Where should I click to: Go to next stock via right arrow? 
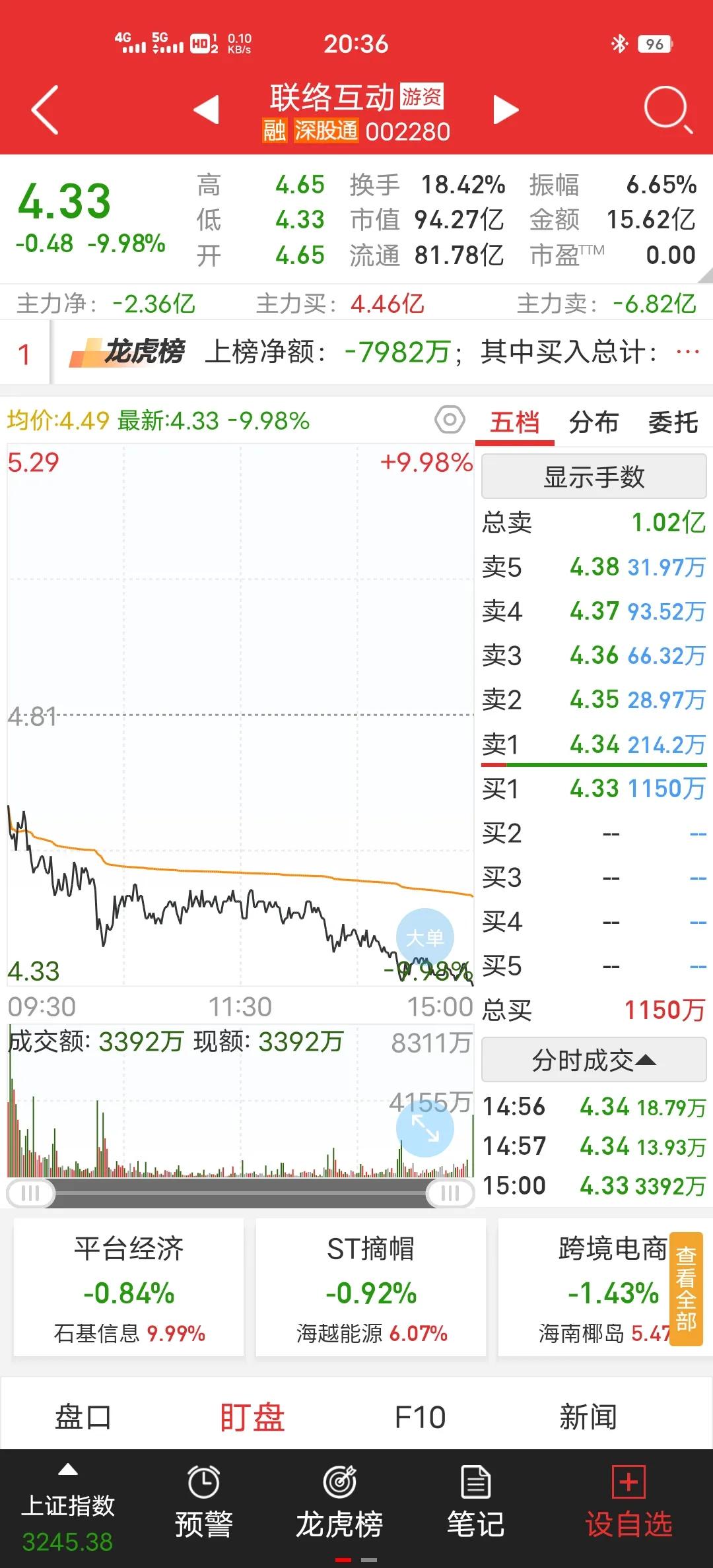point(505,110)
